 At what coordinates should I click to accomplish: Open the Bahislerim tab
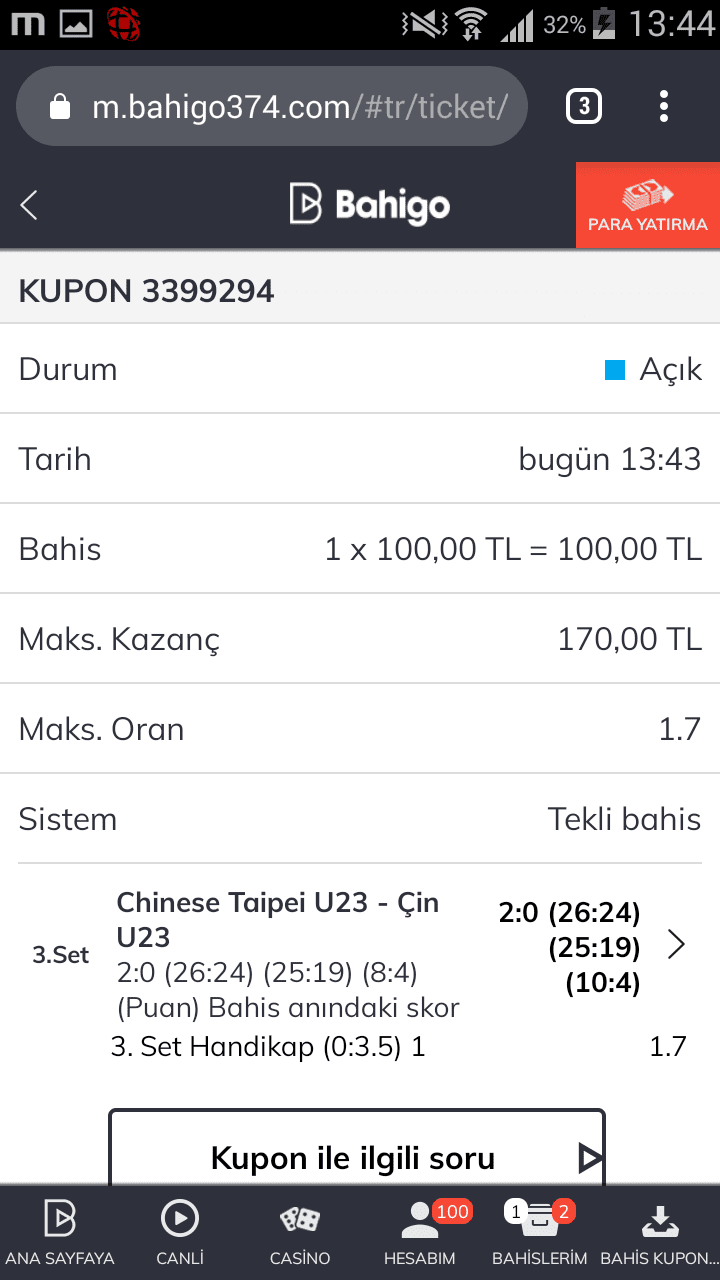coord(540,1234)
